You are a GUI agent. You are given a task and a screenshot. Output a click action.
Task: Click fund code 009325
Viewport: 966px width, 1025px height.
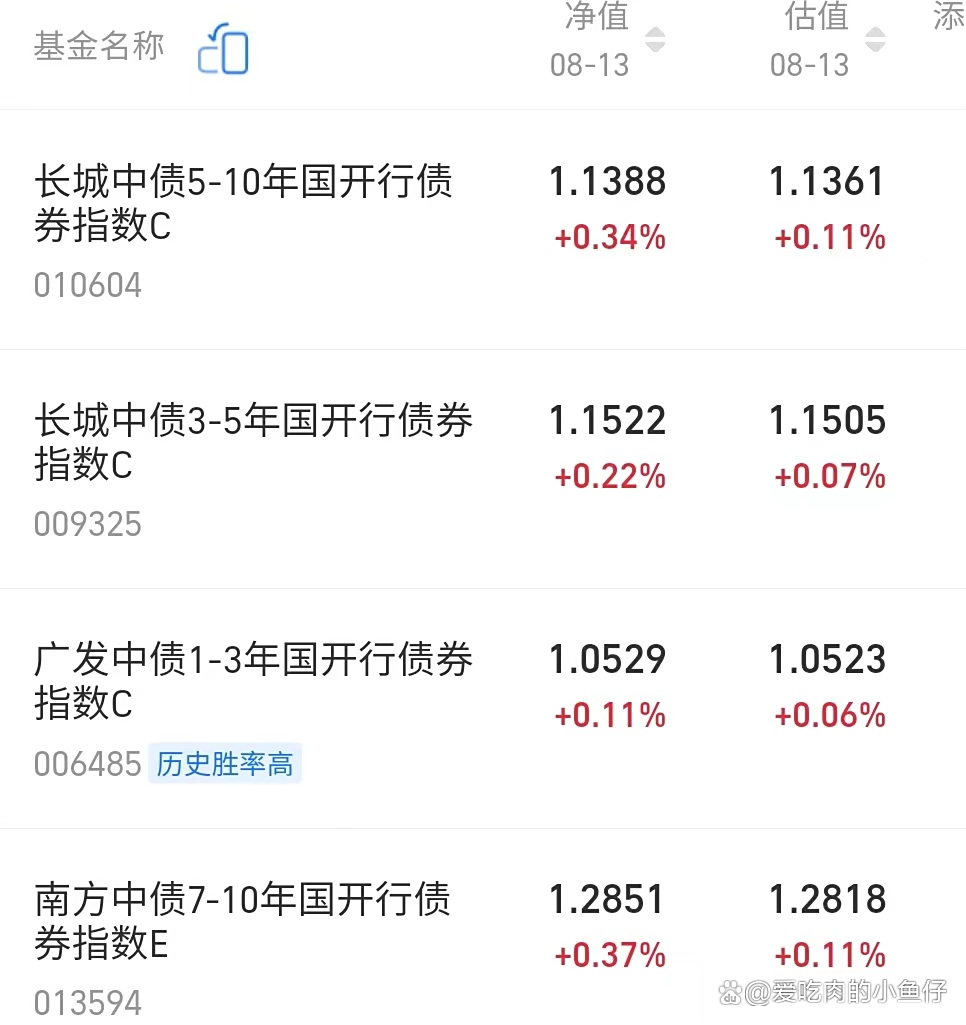click(x=87, y=524)
